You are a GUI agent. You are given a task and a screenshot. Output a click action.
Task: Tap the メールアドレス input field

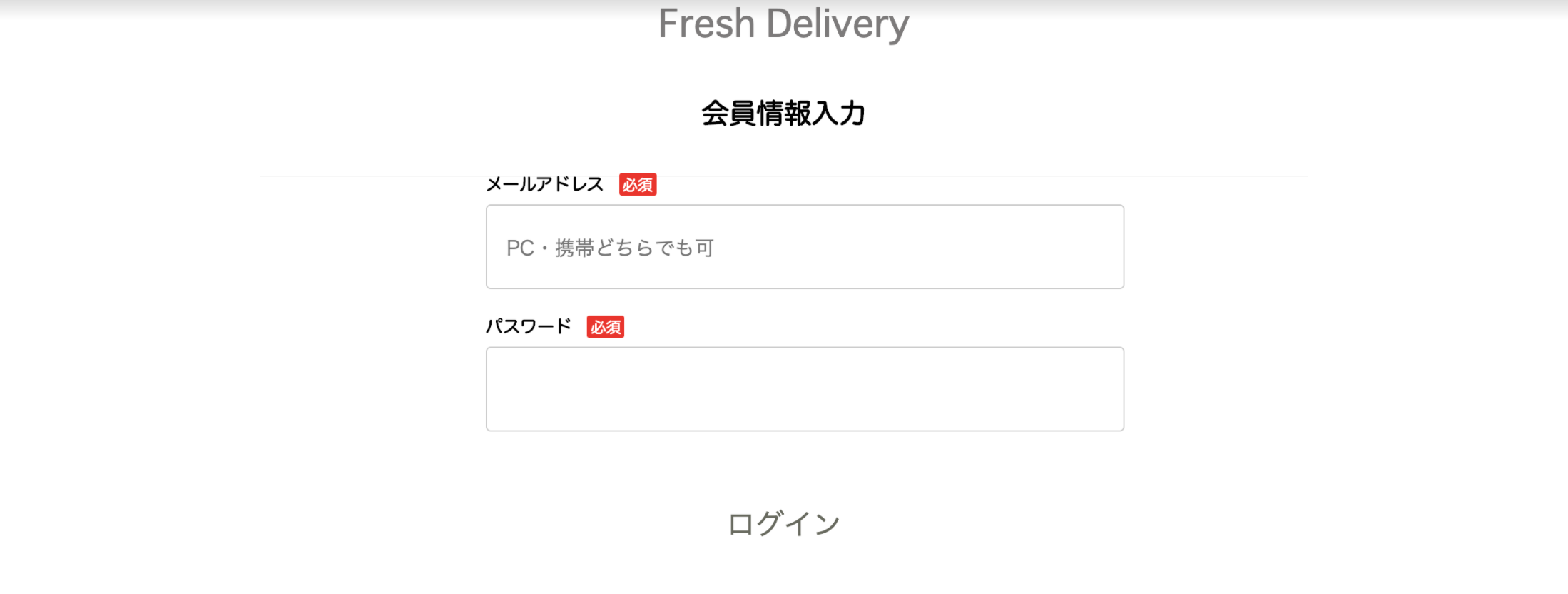pos(805,247)
